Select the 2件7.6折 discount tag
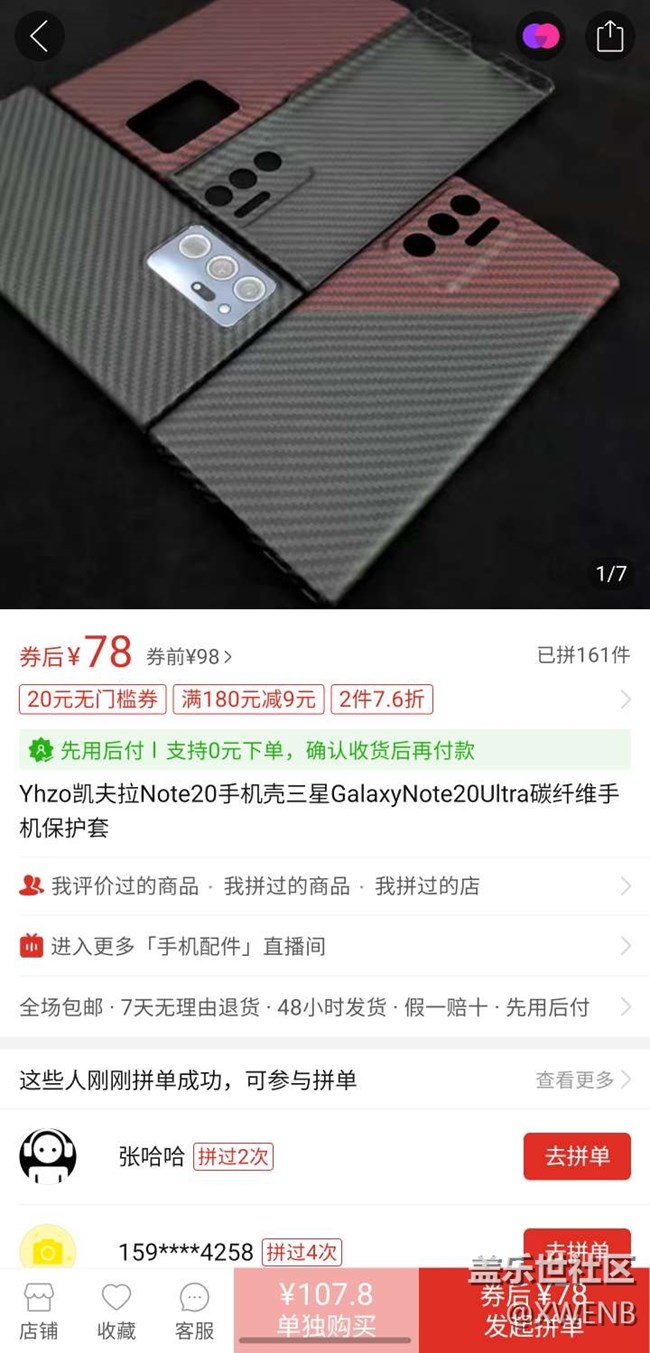This screenshot has height=1353, width=650. (x=381, y=699)
